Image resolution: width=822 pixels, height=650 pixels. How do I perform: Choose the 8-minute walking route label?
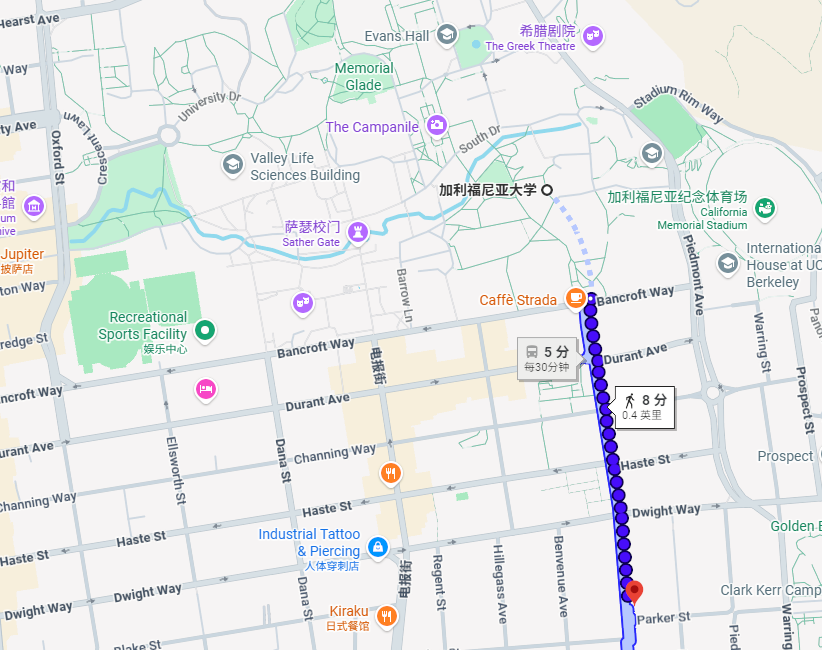tap(644, 405)
